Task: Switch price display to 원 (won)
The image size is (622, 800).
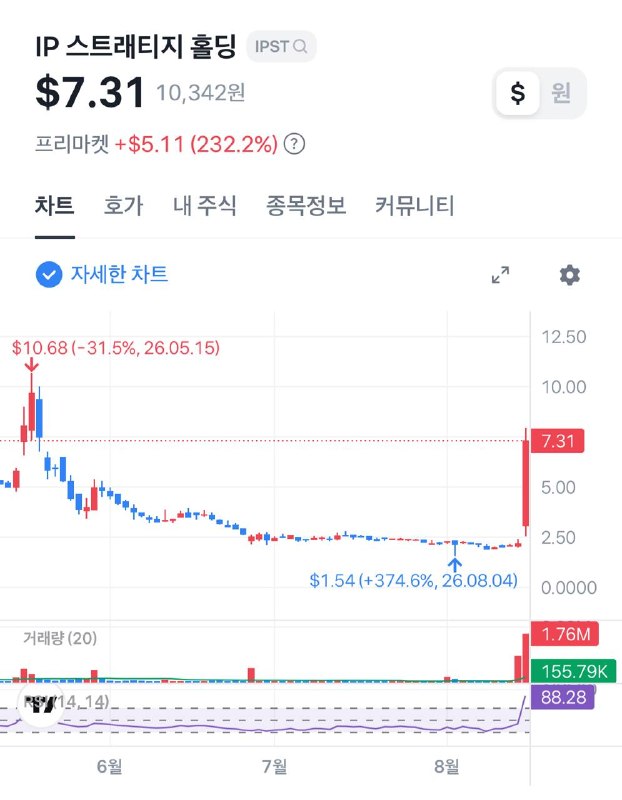Action: click(x=561, y=93)
